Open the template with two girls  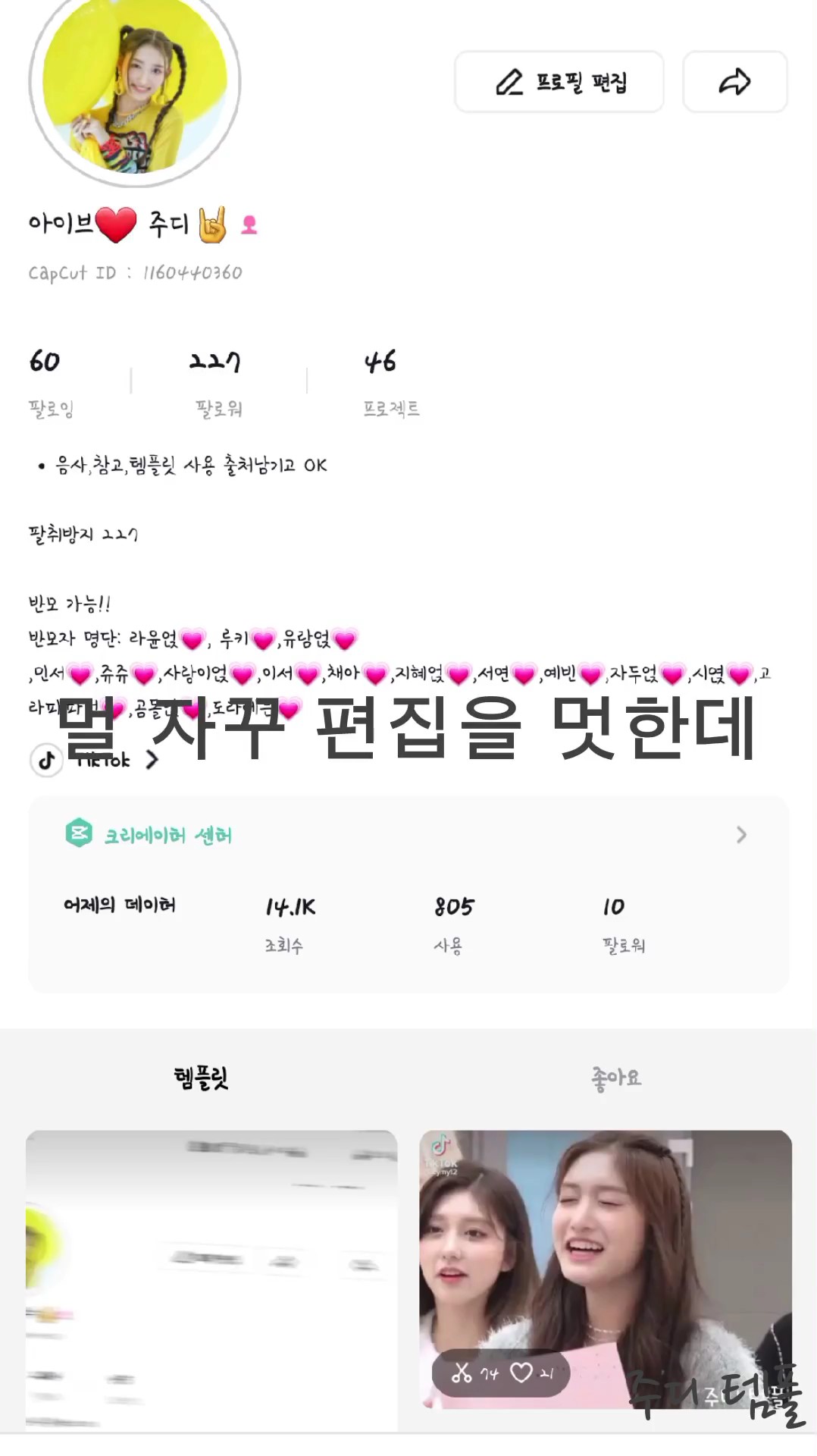[606, 1269]
